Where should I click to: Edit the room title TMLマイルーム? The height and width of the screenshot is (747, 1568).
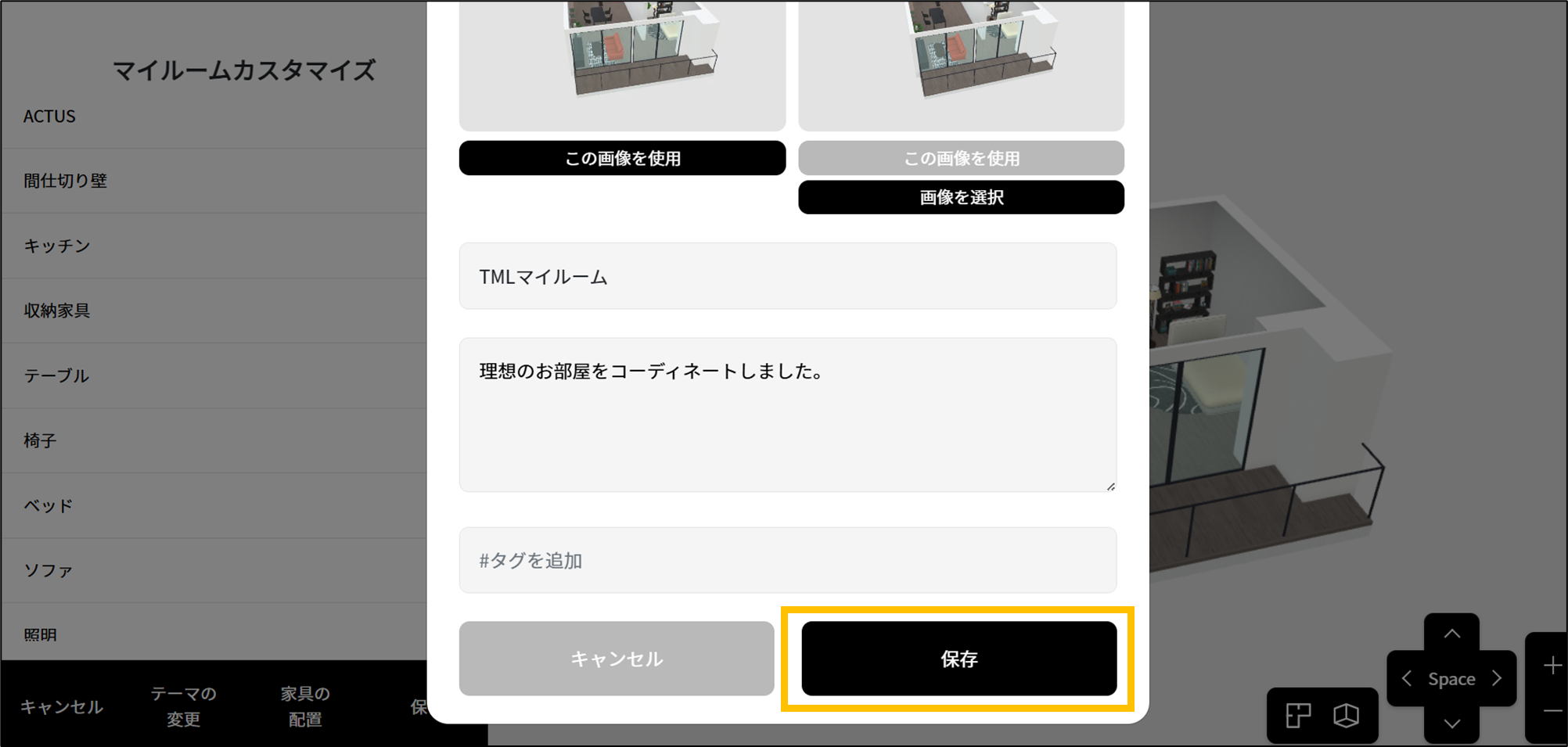click(x=787, y=276)
